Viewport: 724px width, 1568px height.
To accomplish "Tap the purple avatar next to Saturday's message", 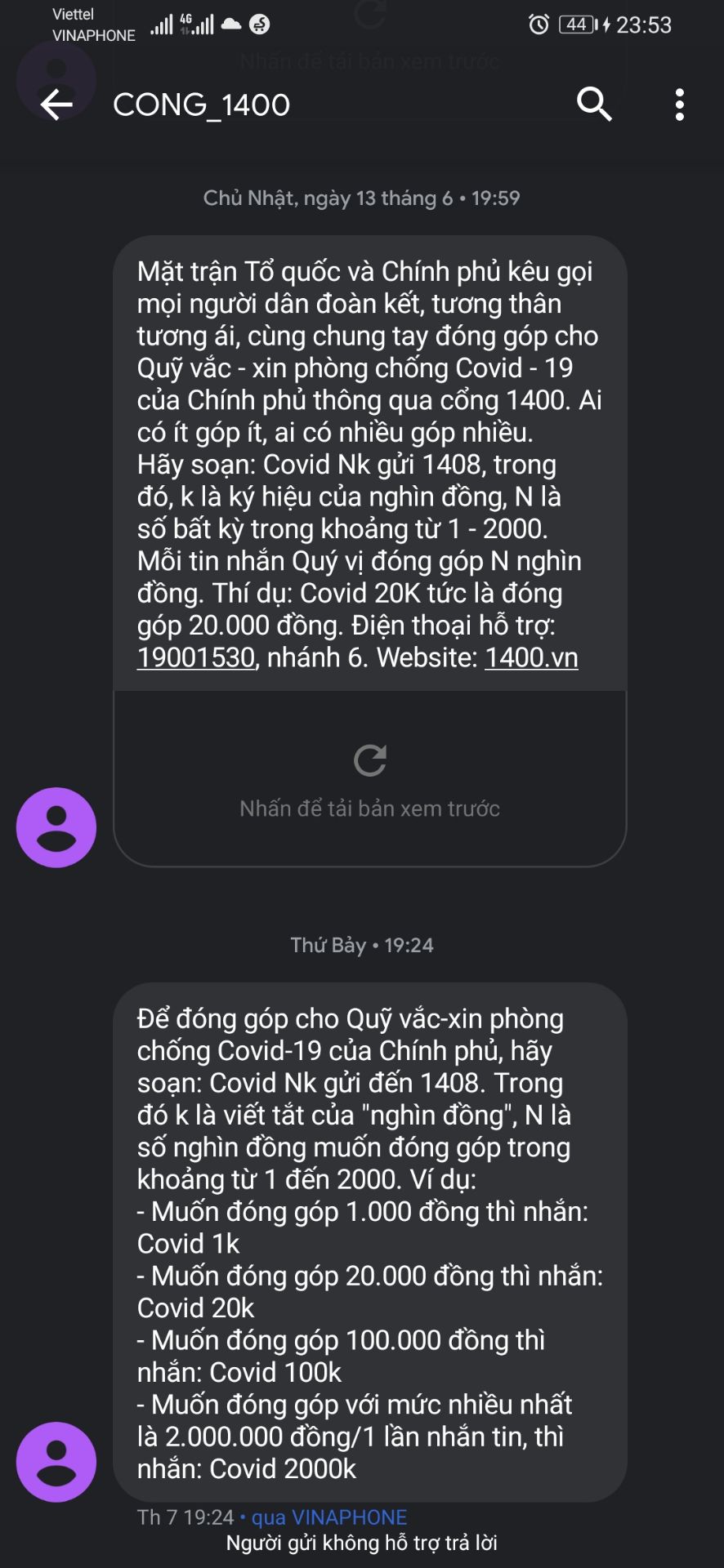I will coord(56,1459).
